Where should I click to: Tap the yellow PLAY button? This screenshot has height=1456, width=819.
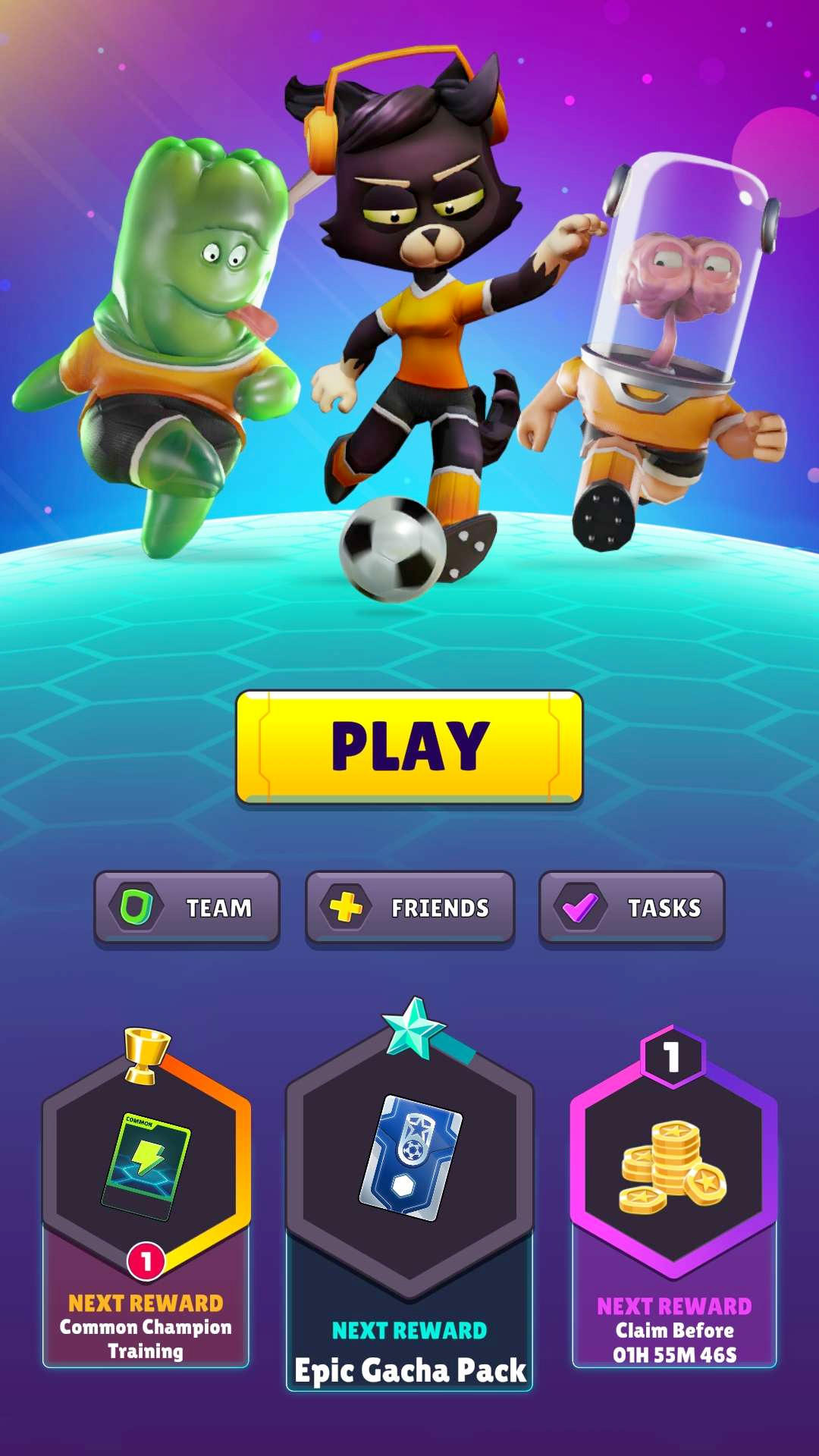pyautogui.click(x=409, y=748)
